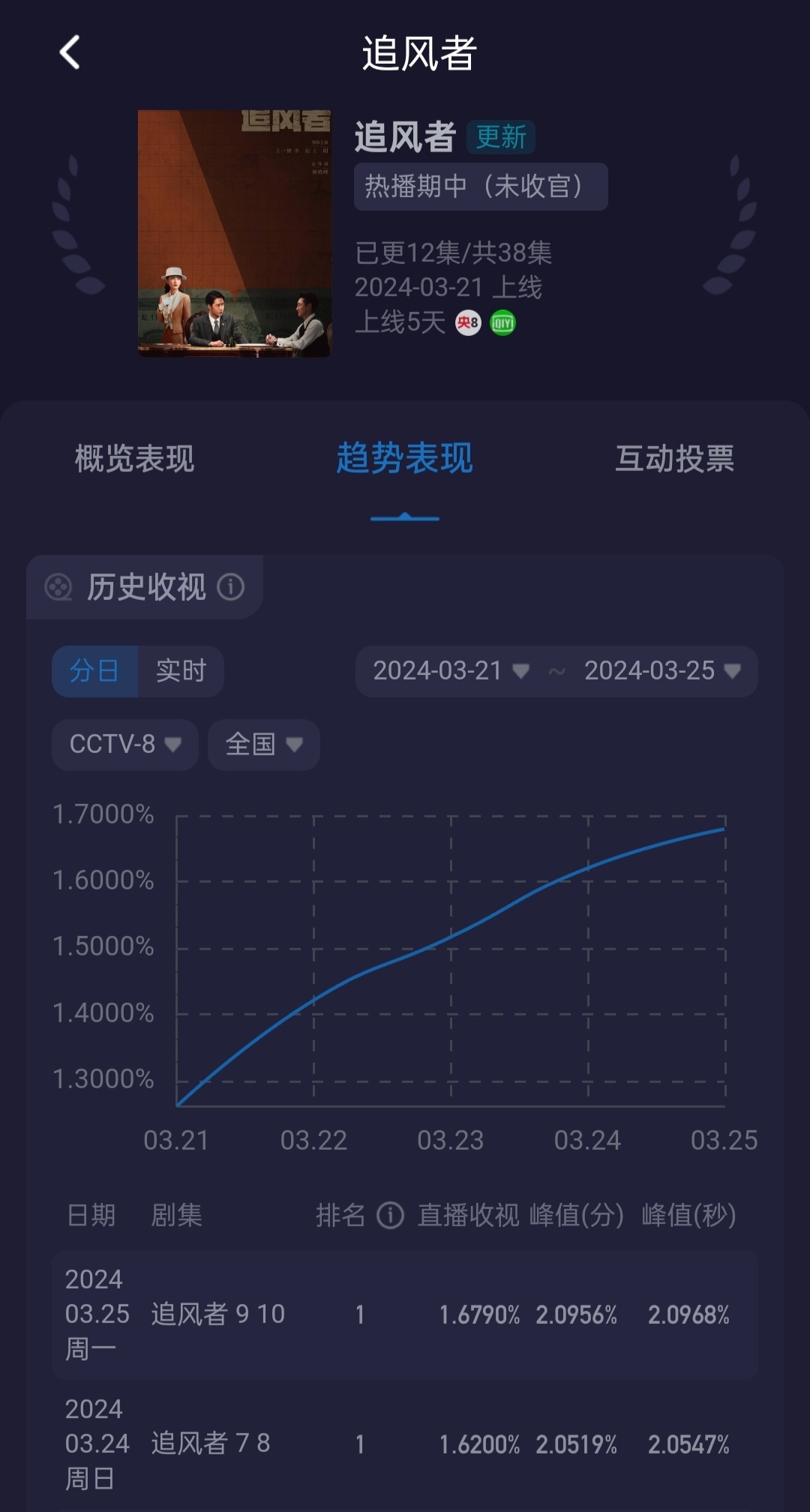Select the 分日 view option
The width and height of the screenshot is (810, 1512).
[94, 670]
